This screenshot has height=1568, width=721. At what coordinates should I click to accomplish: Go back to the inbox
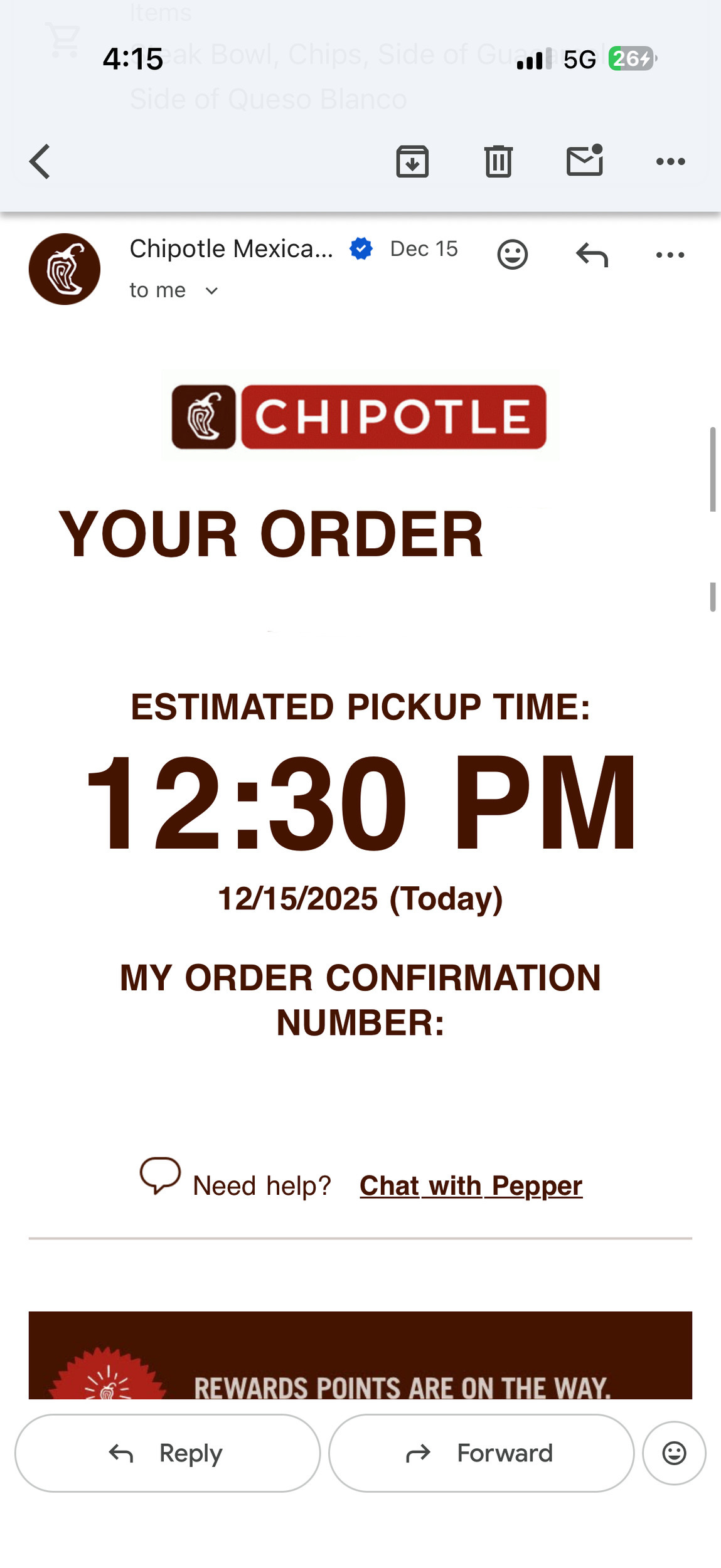coord(40,161)
